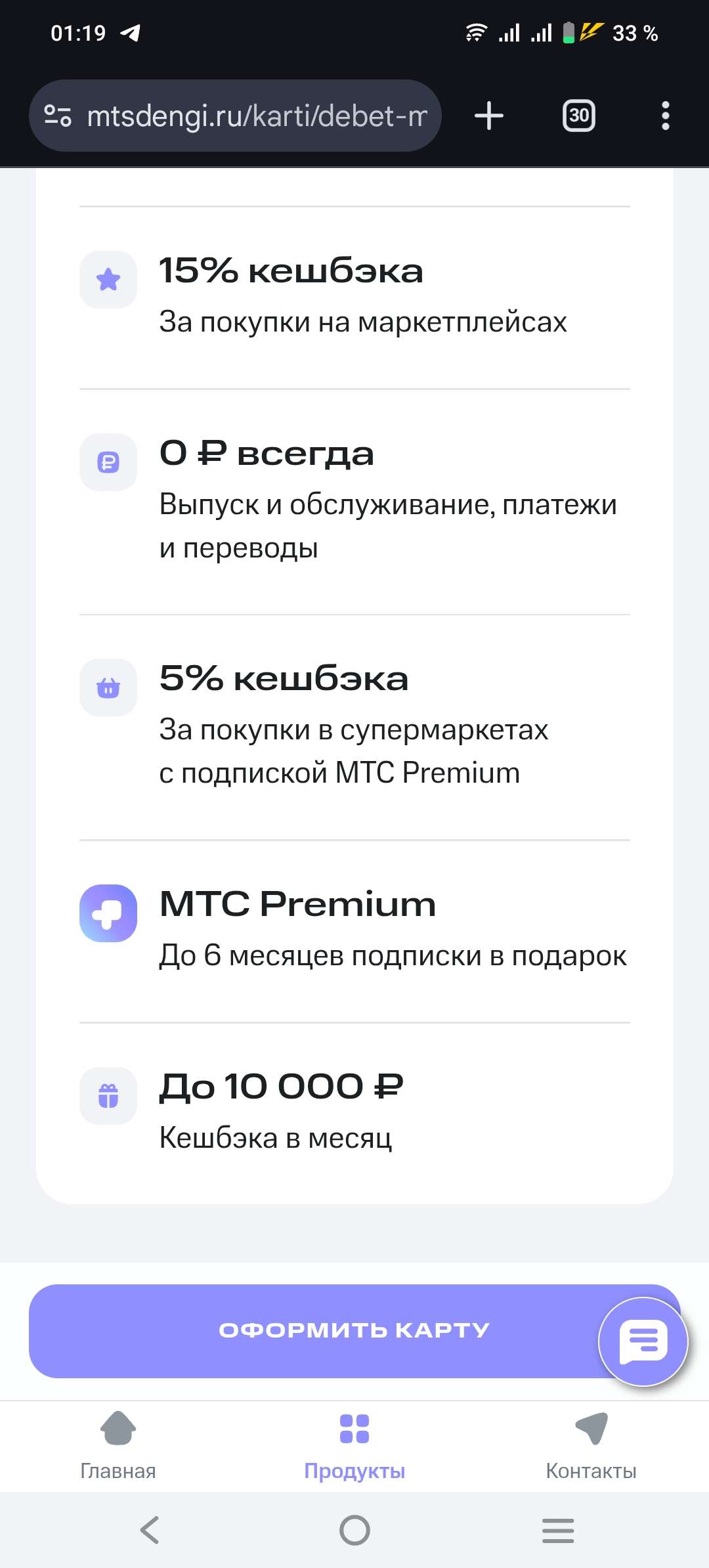
Task: Open the browser overflow menu
Action: [x=665, y=116]
